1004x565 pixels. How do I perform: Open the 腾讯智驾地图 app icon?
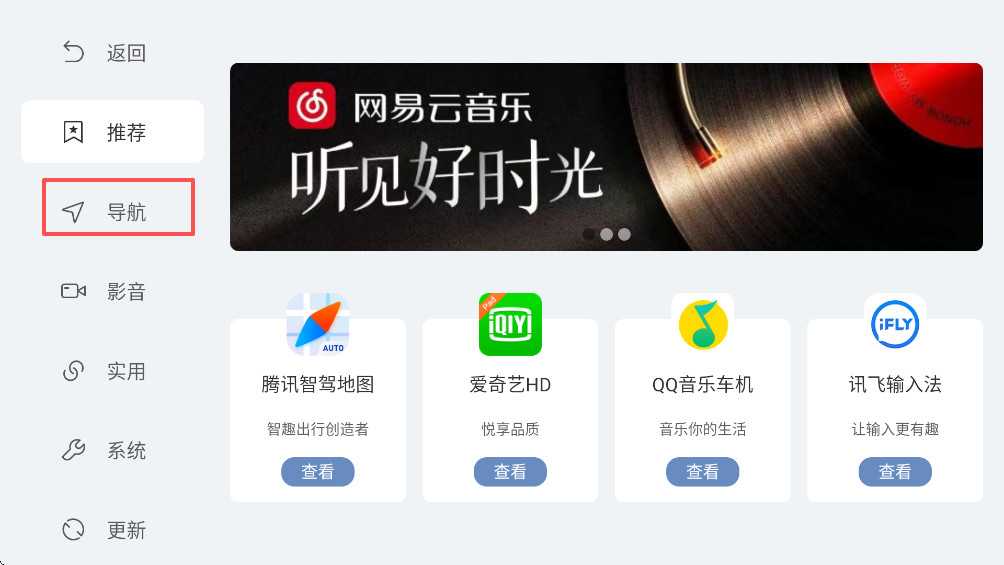tap(318, 324)
